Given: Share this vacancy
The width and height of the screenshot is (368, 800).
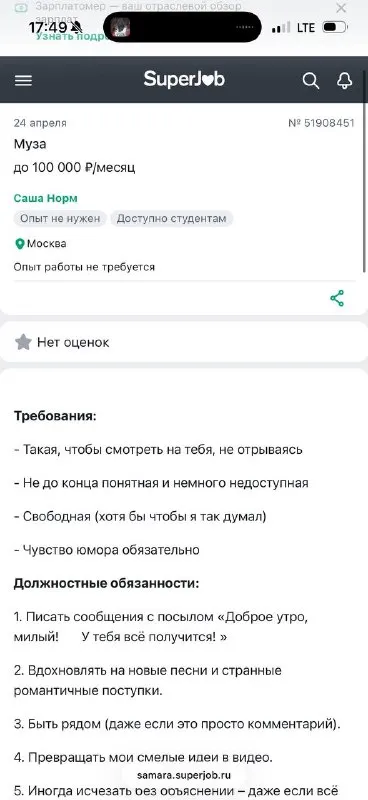Looking at the screenshot, I should (337, 298).
